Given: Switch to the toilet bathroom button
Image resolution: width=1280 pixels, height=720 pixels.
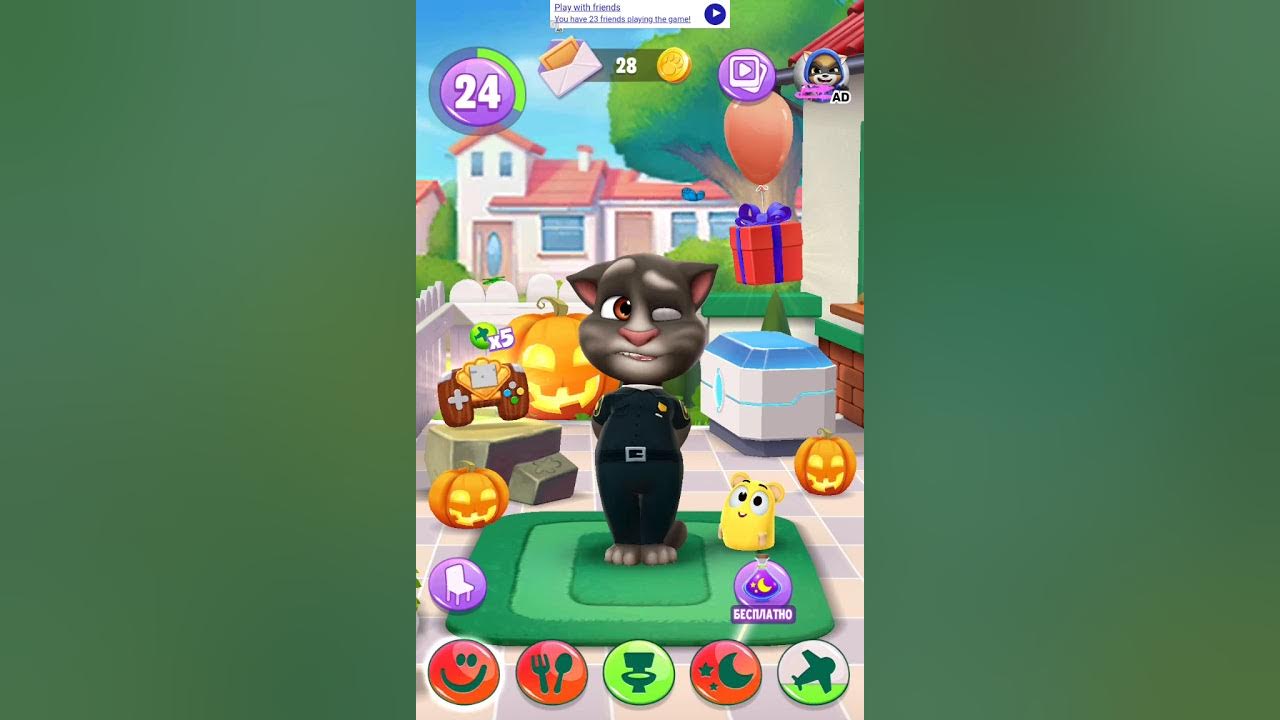Looking at the screenshot, I should point(638,672).
